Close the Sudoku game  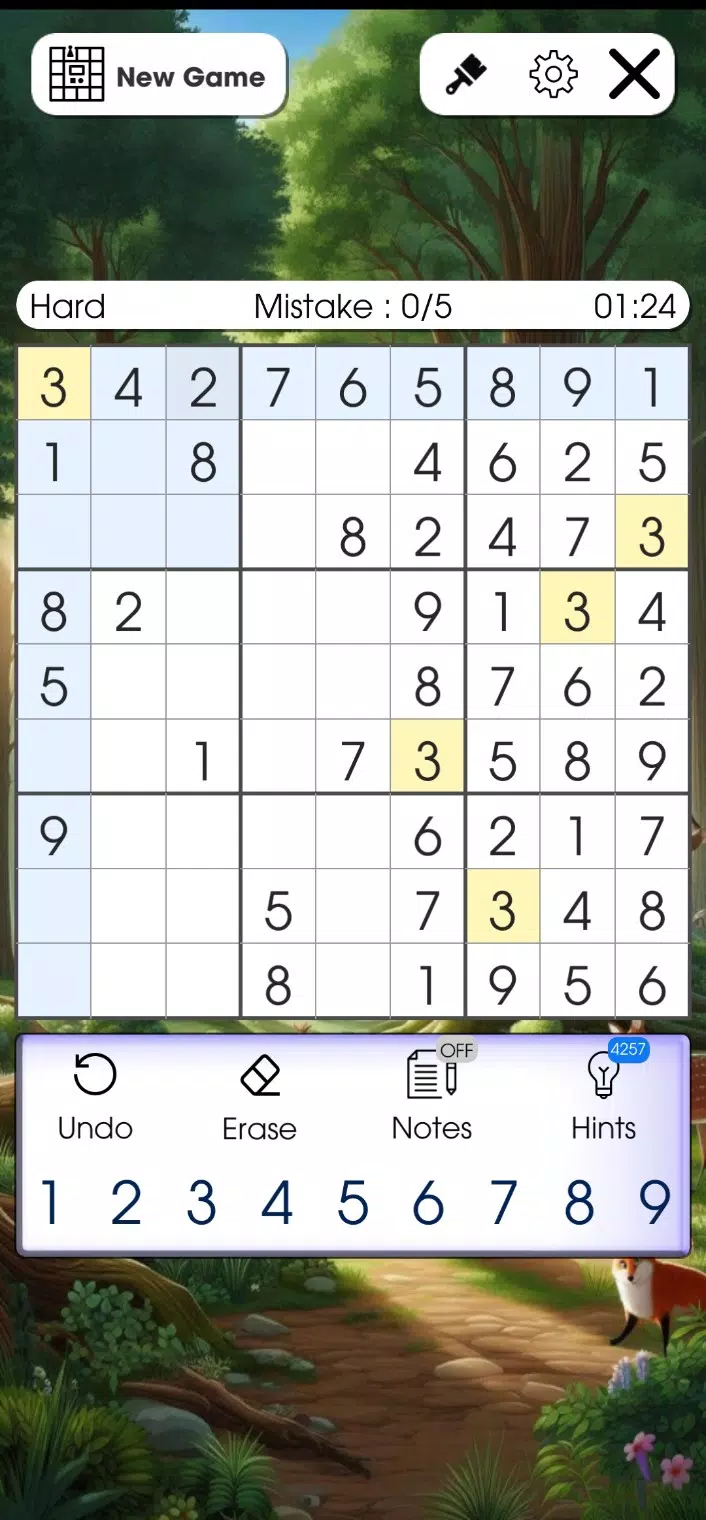coord(634,75)
